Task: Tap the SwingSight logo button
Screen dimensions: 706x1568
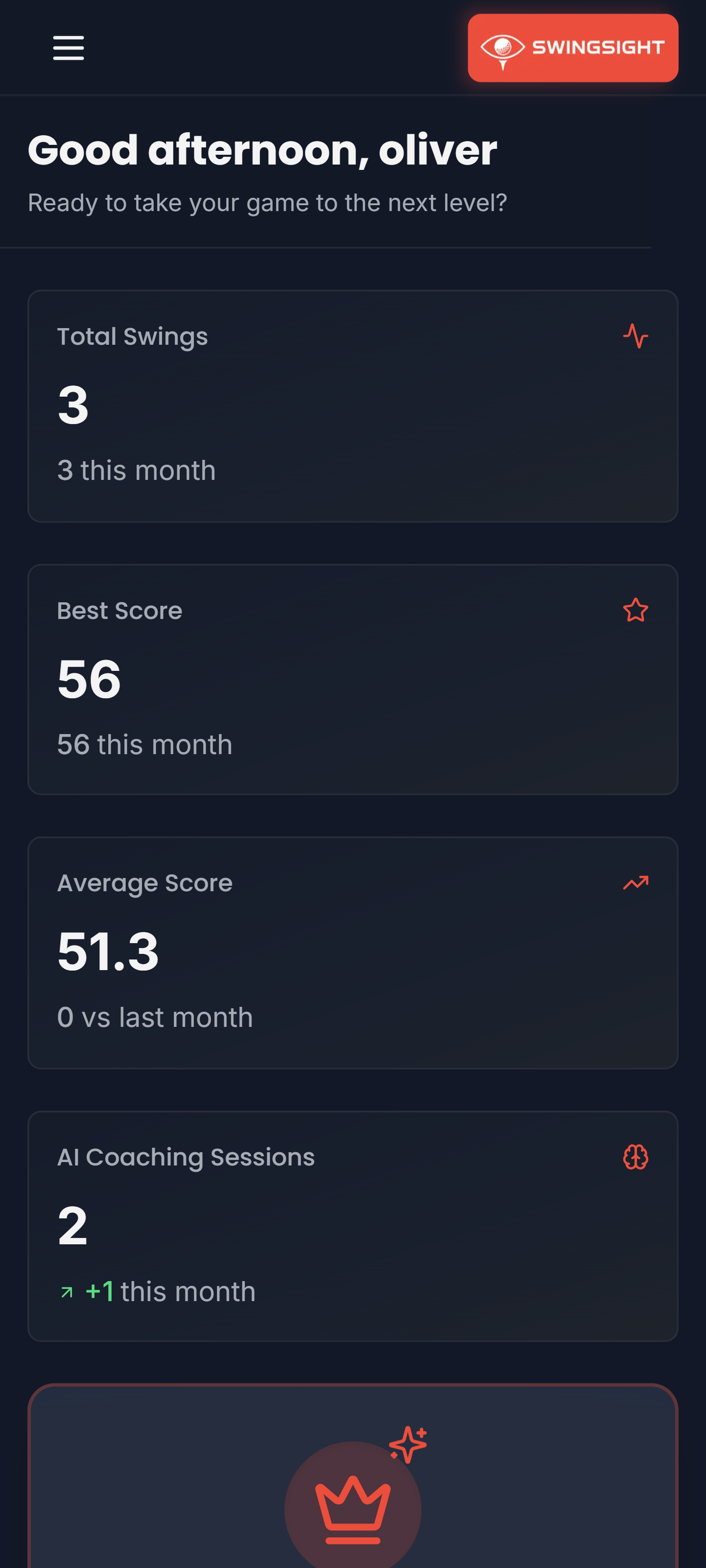Action: [x=573, y=48]
